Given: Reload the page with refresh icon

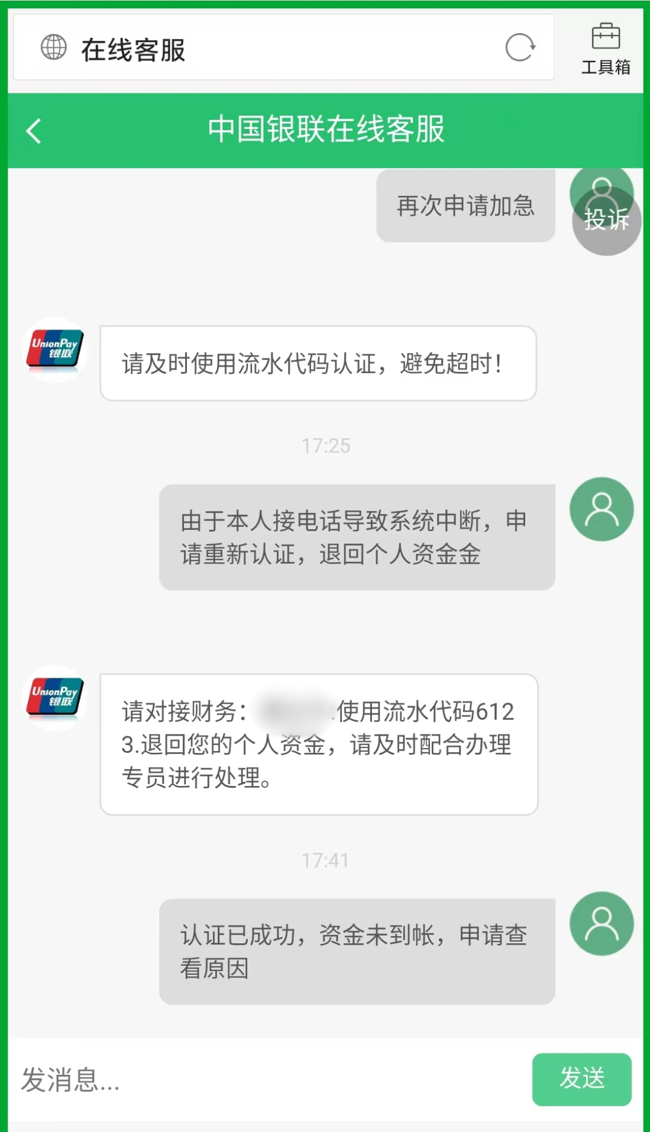Looking at the screenshot, I should pos(520,47).
